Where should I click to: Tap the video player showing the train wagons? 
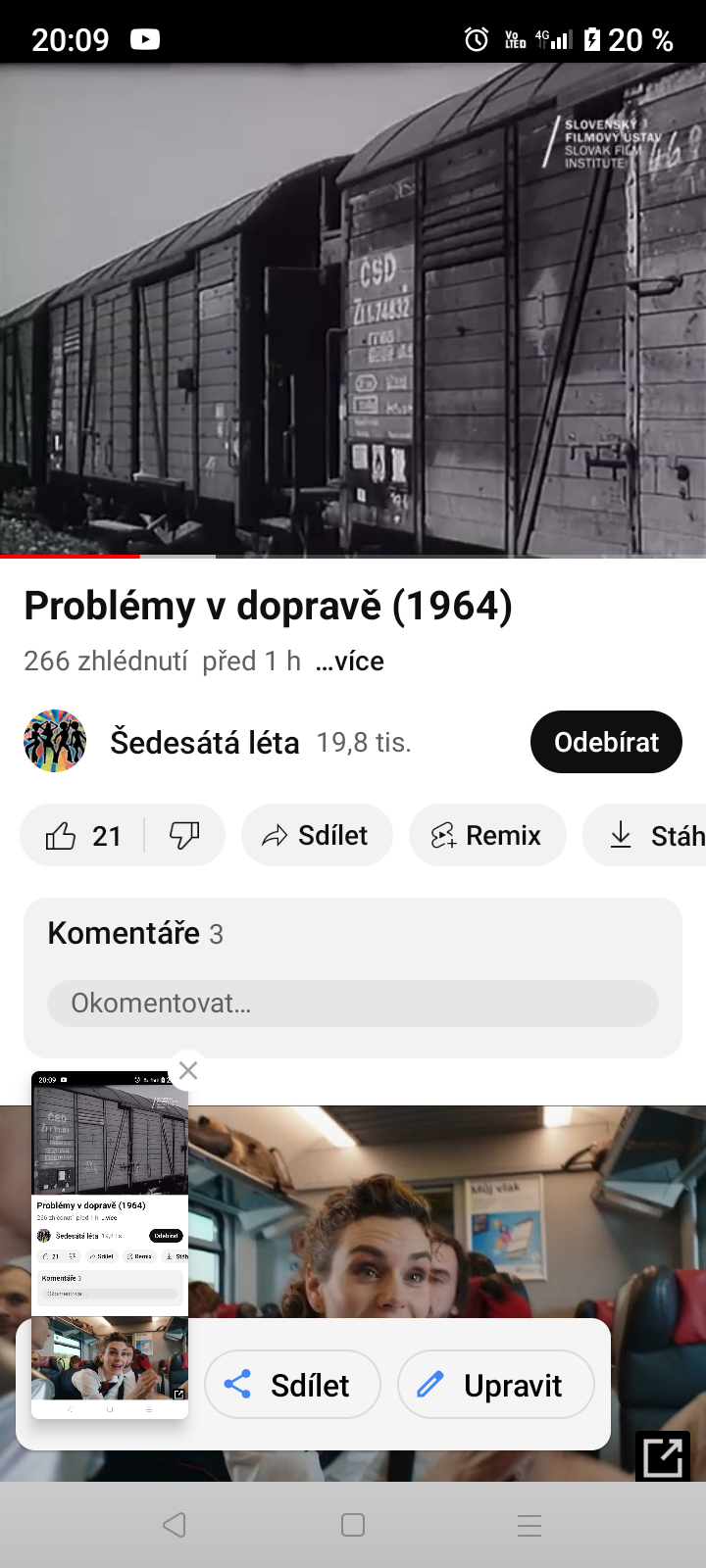(353, 309)
